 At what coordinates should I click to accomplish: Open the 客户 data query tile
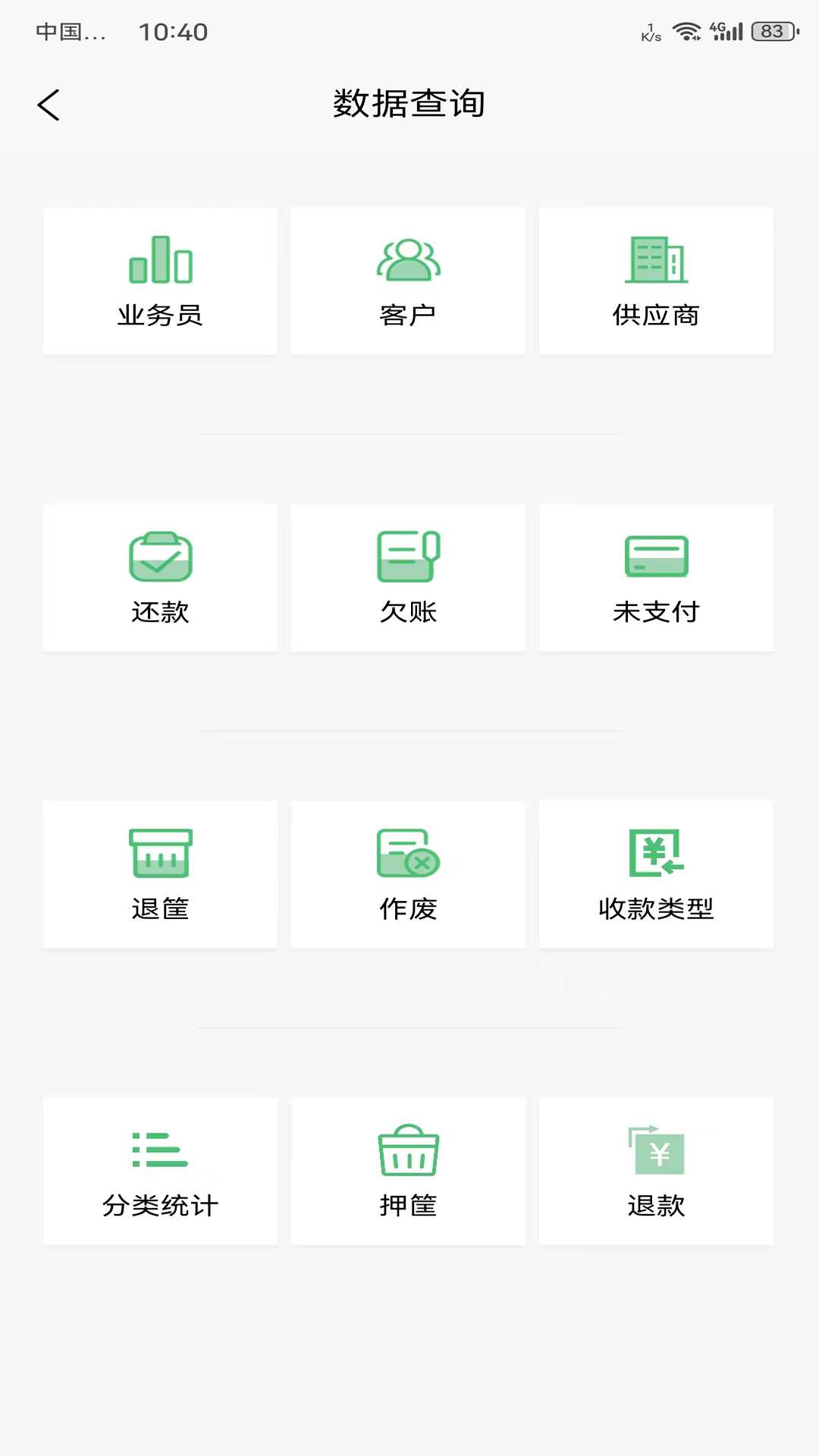408,281
